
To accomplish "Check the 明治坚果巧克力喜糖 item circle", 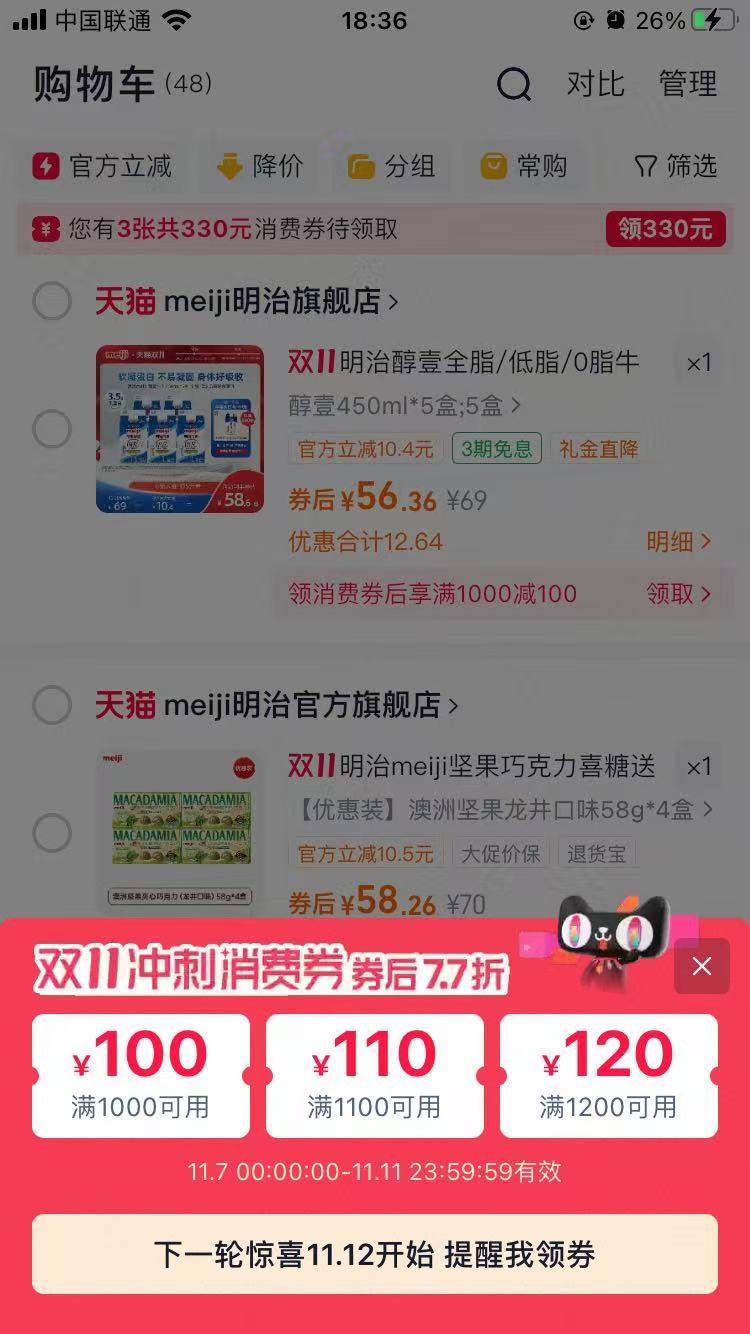I will 52,832.
